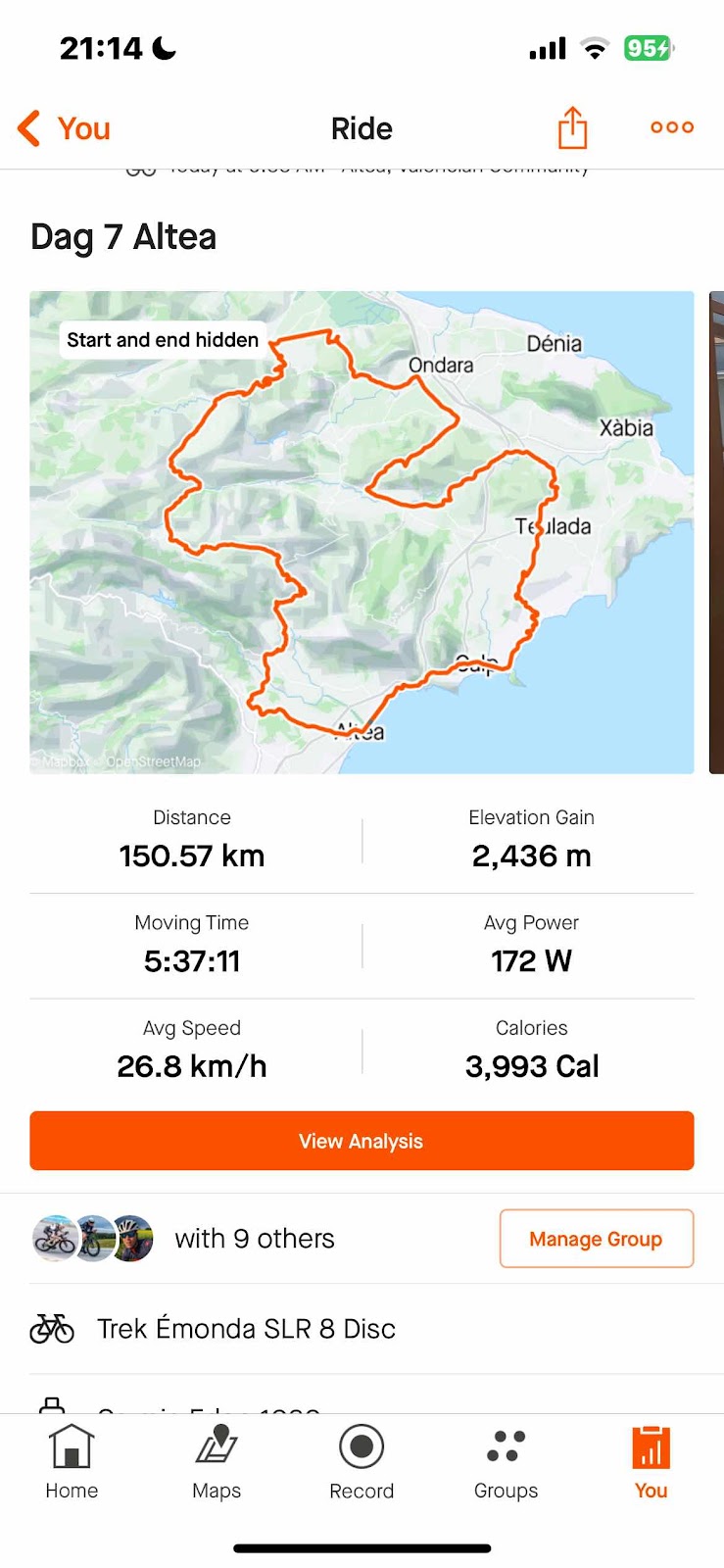The image size is (724, 1568).
Task: Go back to the You screen
Action: point(64,128)
